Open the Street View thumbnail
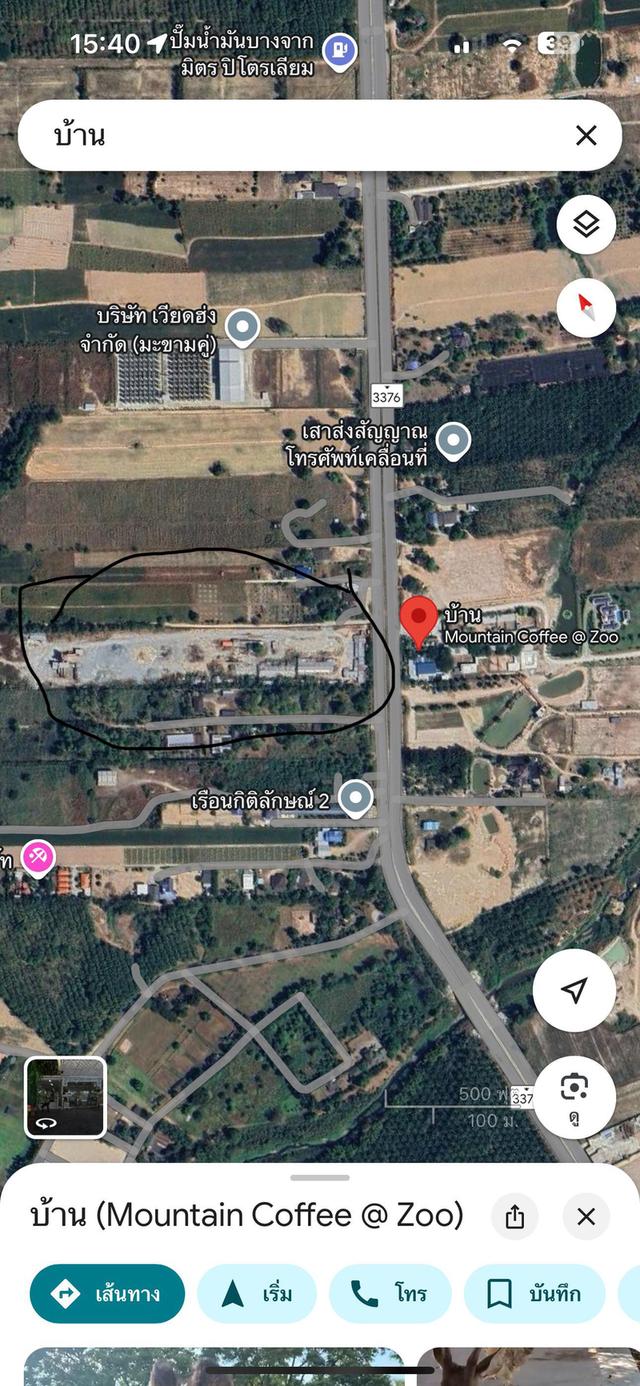The image size is (640, 1386). [x=66, y=1097]
